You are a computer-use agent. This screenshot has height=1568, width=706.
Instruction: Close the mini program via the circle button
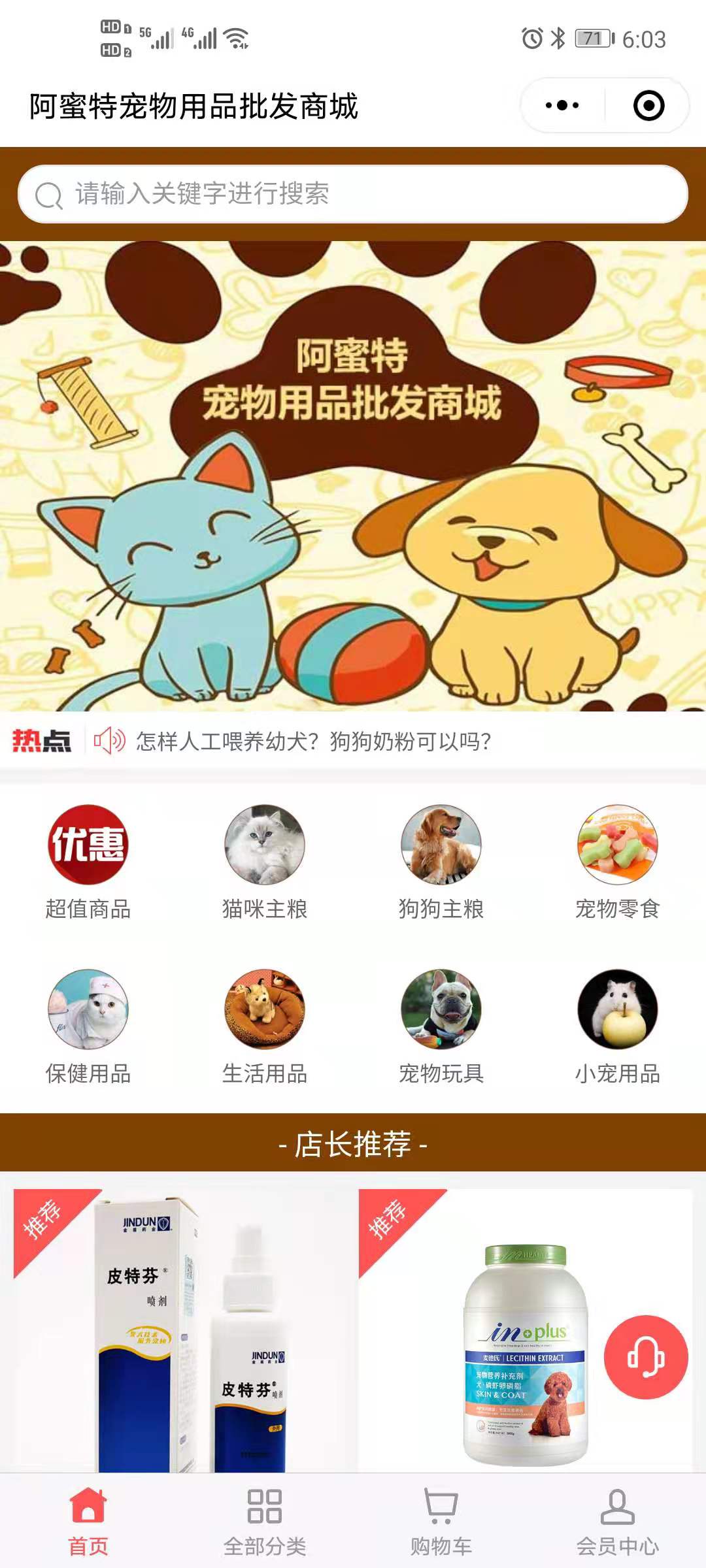tap(648, 106)
